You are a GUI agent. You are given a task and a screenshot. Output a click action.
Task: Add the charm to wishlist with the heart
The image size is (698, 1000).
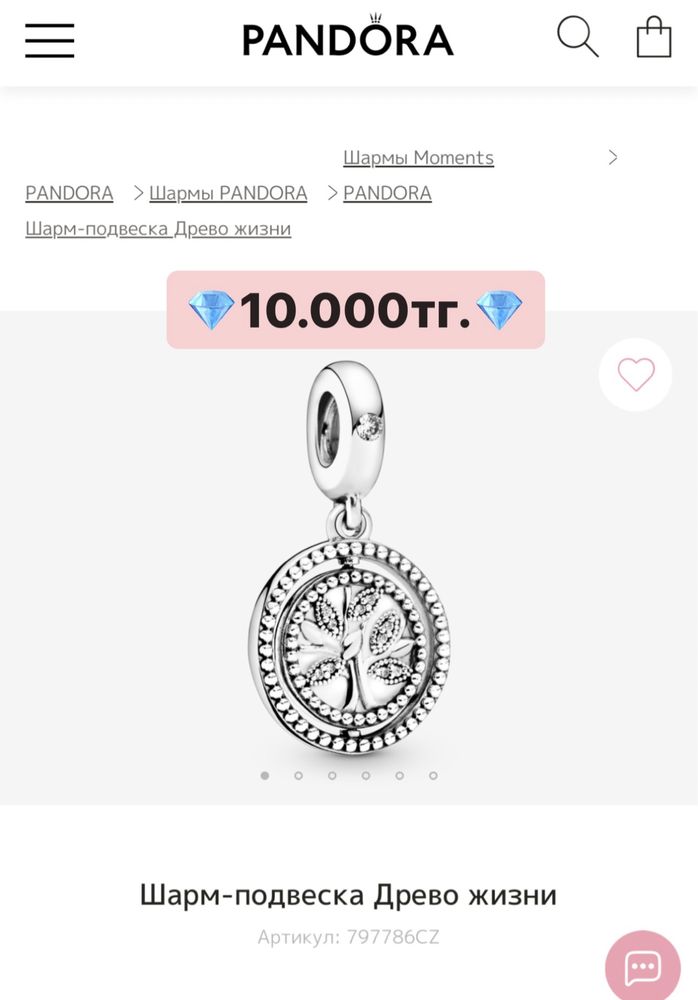[x=635, y=375]
